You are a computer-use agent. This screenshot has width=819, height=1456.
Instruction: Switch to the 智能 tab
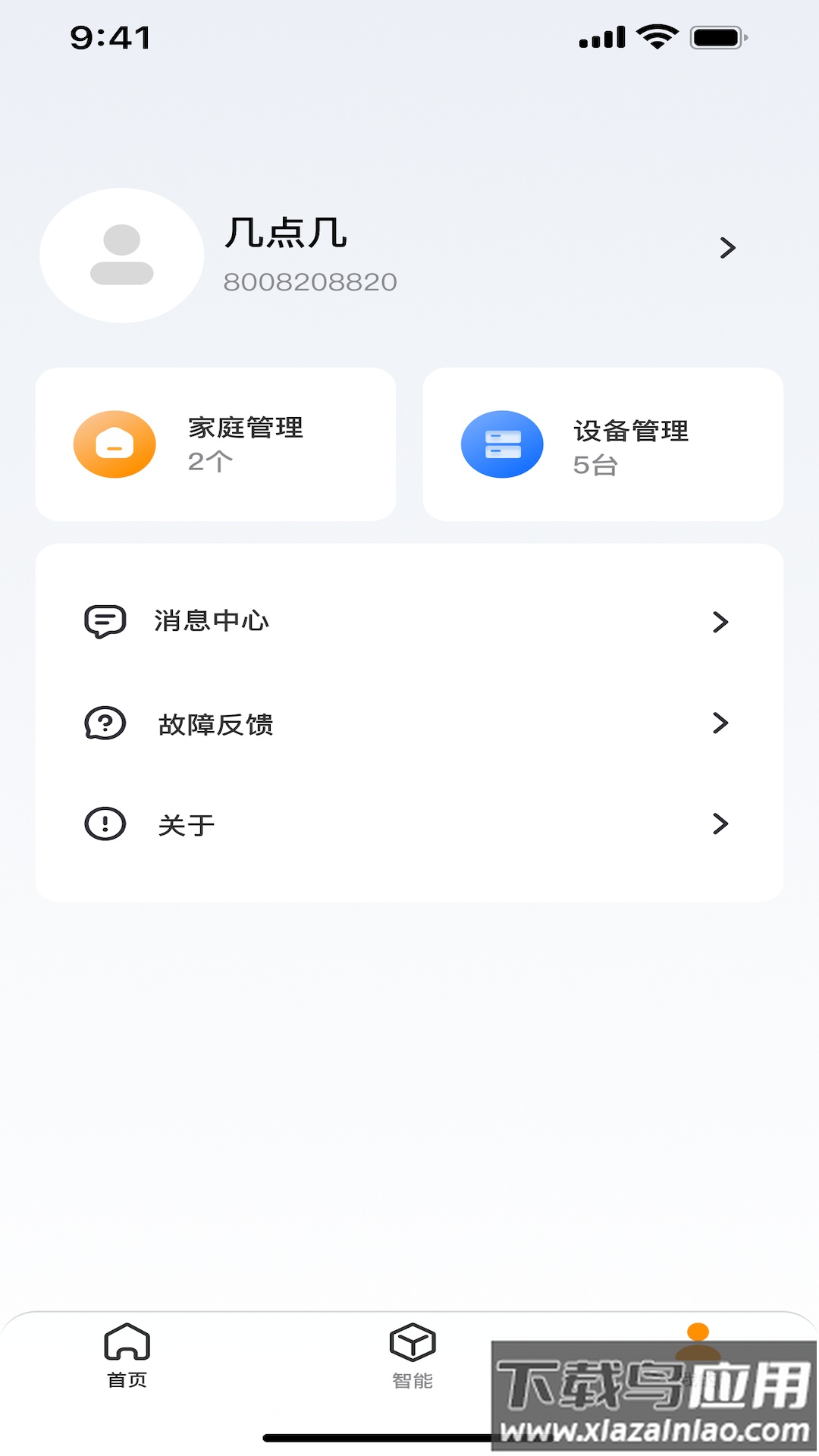[412, 1357]
